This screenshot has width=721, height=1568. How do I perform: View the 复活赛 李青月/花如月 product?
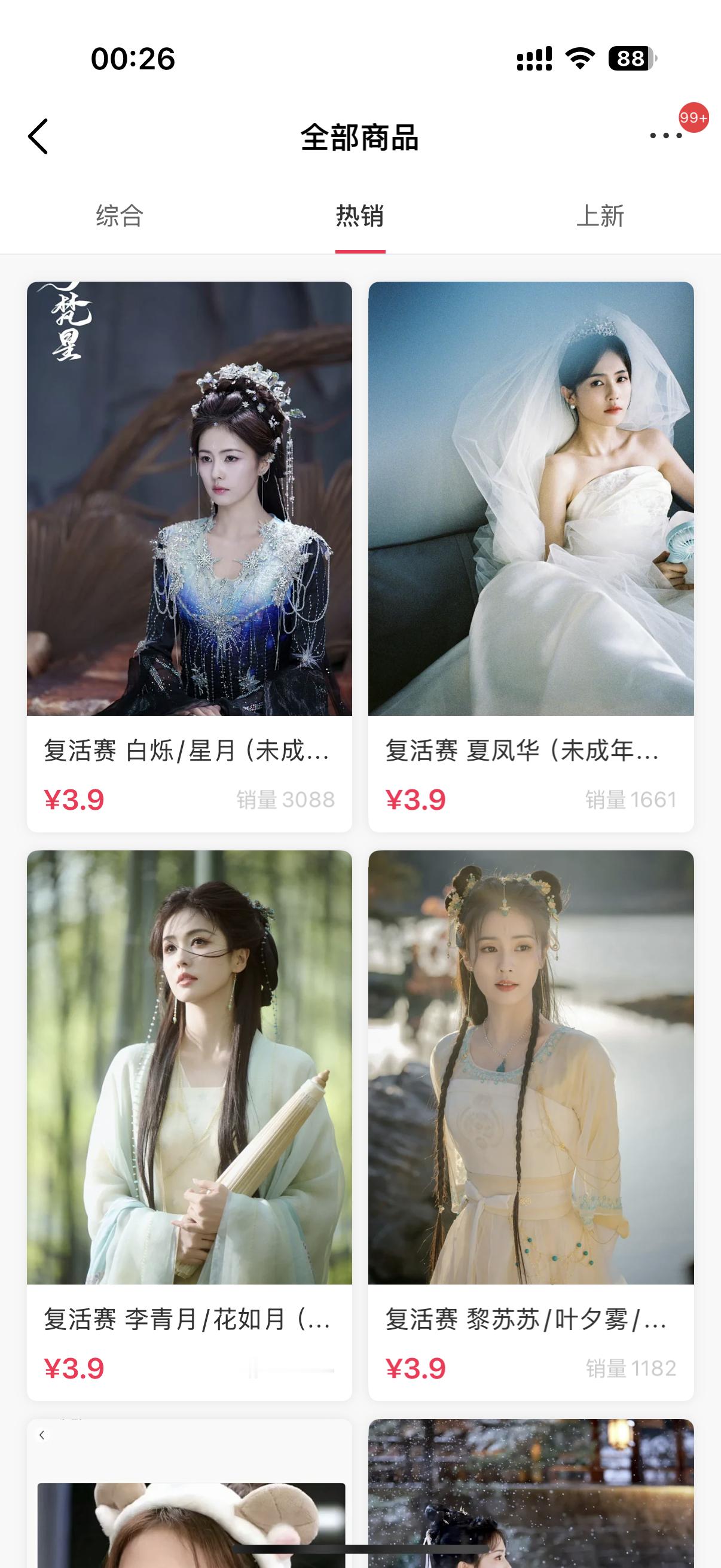coord(190,1125)
